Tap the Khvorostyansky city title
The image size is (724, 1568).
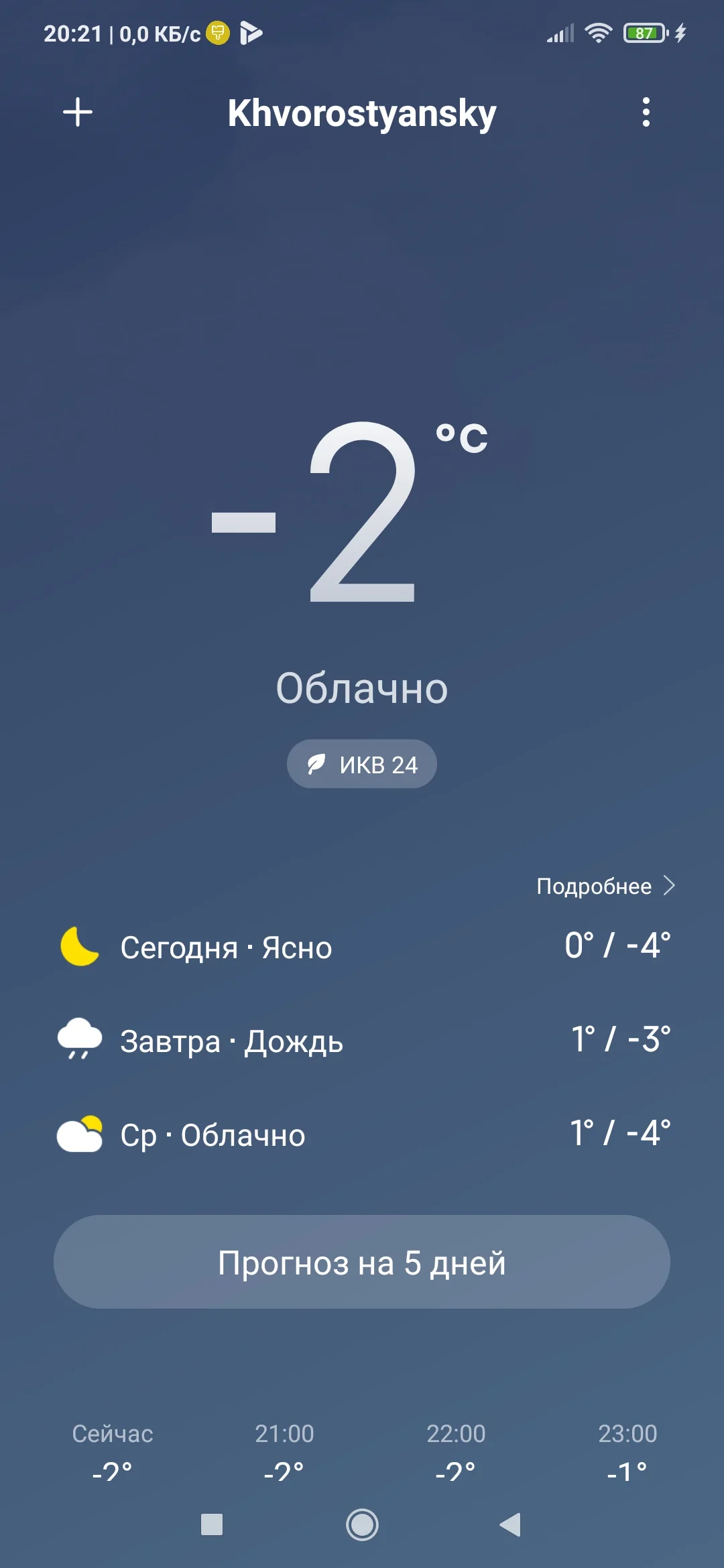pyautogui.click(x=362, y=112)
